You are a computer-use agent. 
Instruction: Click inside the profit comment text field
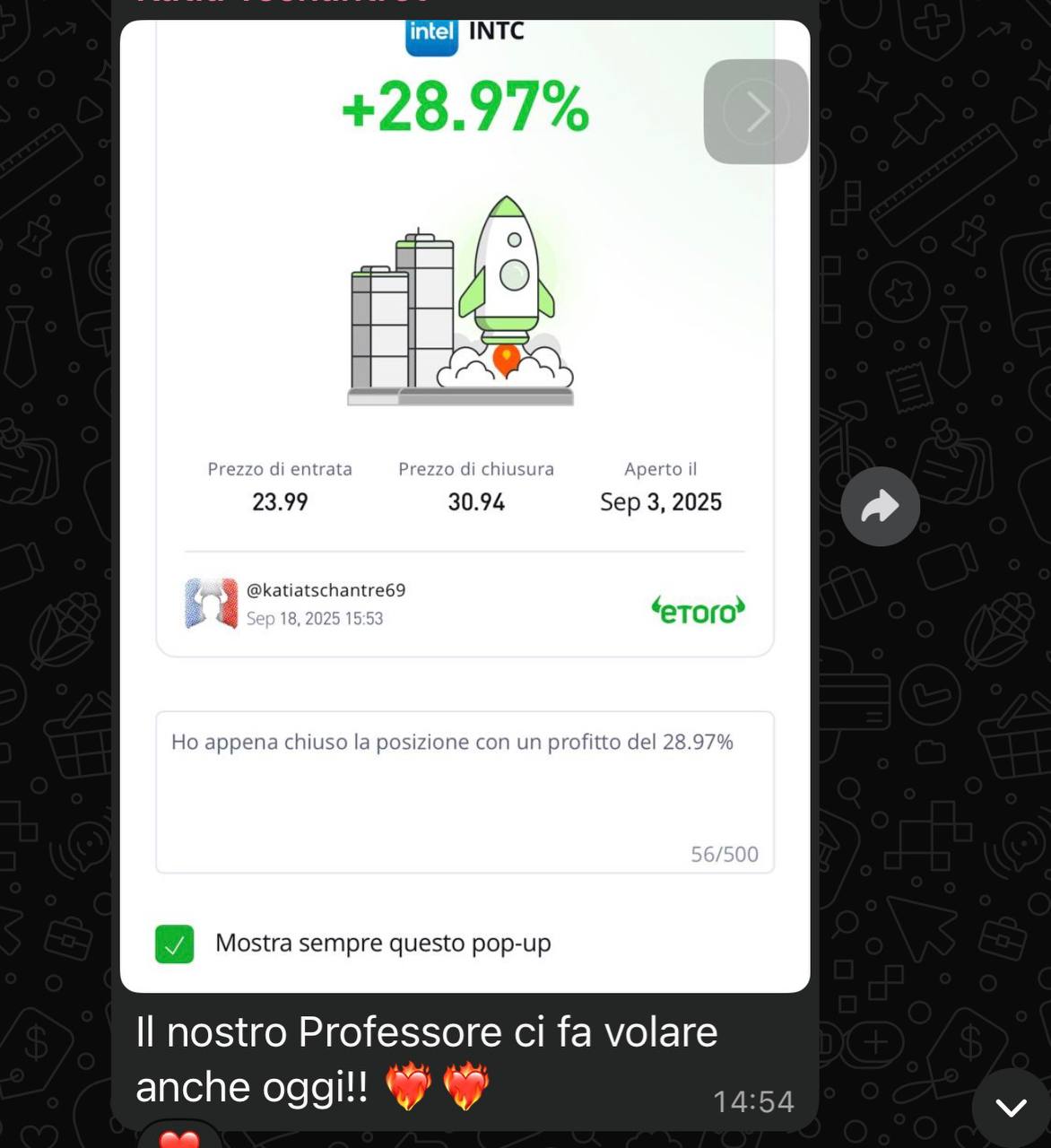[463, 789]
